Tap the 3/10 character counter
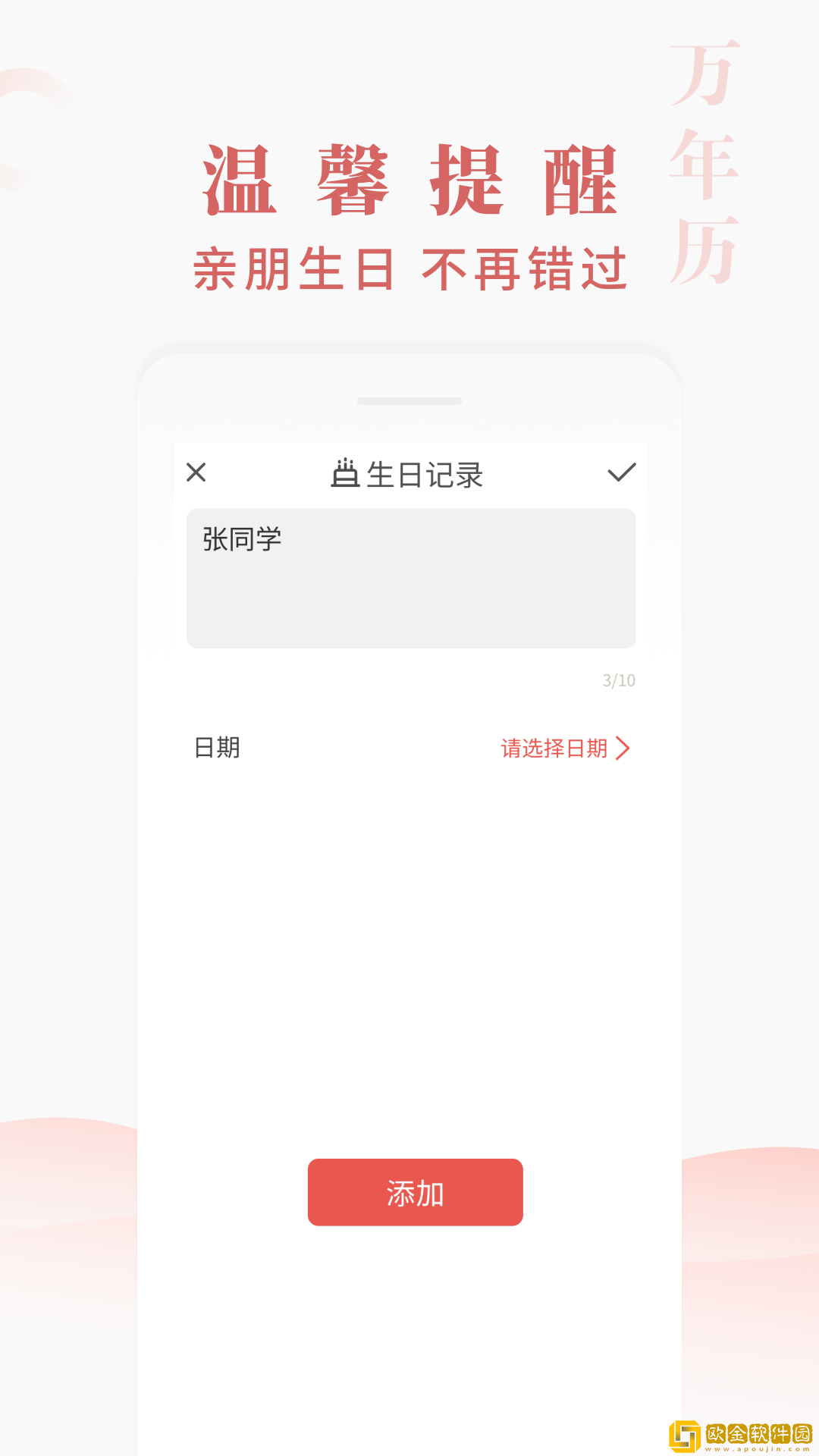Screen dimensions: 819x1456 618,681
